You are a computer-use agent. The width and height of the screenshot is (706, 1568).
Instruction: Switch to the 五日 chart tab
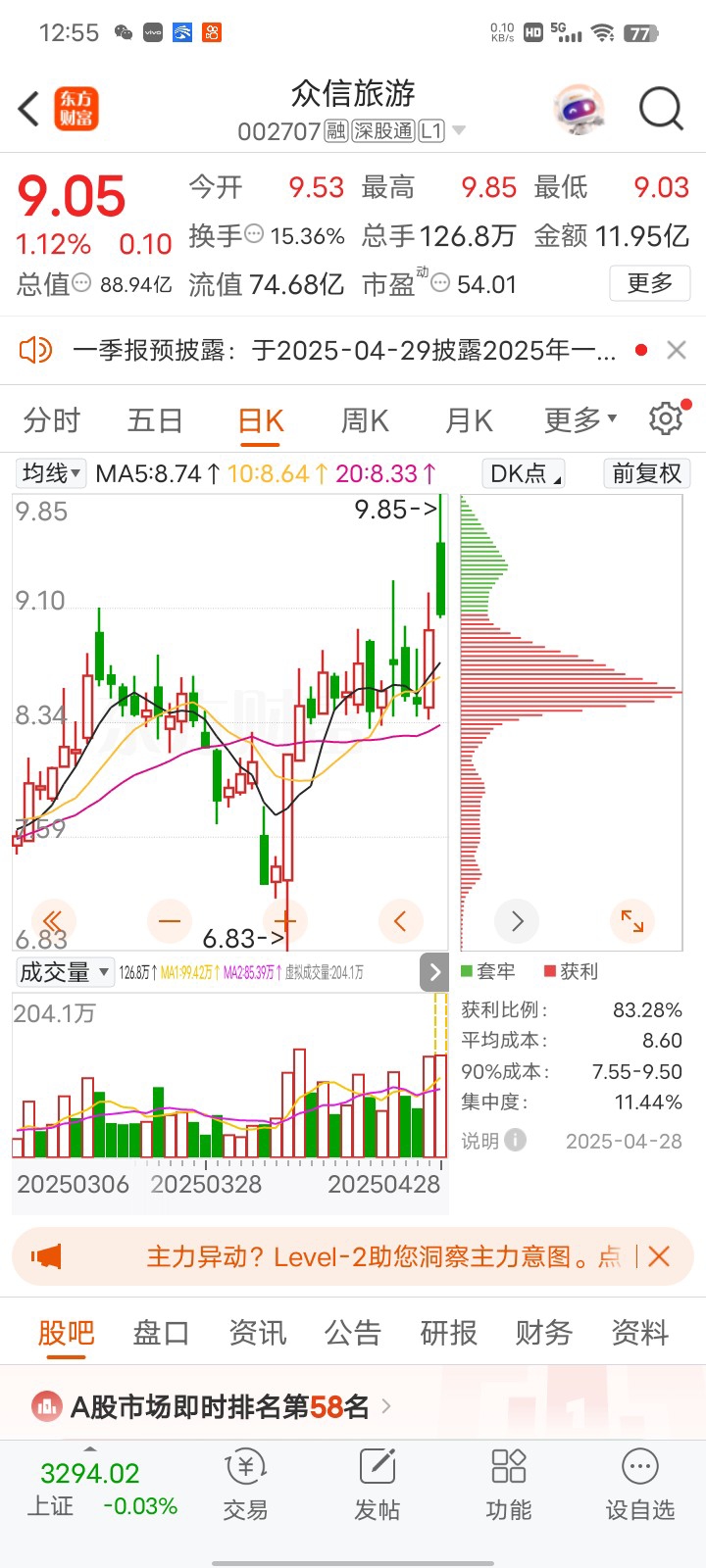[155, 420]
